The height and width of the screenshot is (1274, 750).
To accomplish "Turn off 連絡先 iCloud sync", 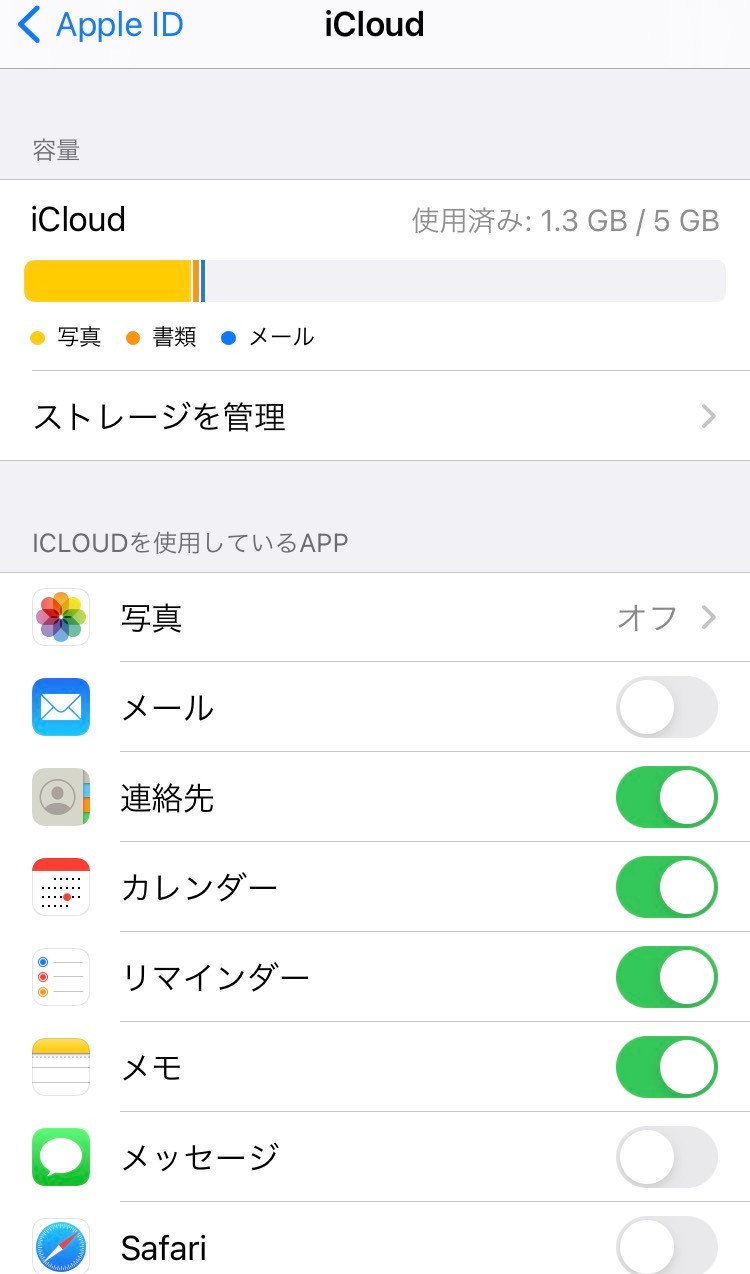I will click(666, 798).
